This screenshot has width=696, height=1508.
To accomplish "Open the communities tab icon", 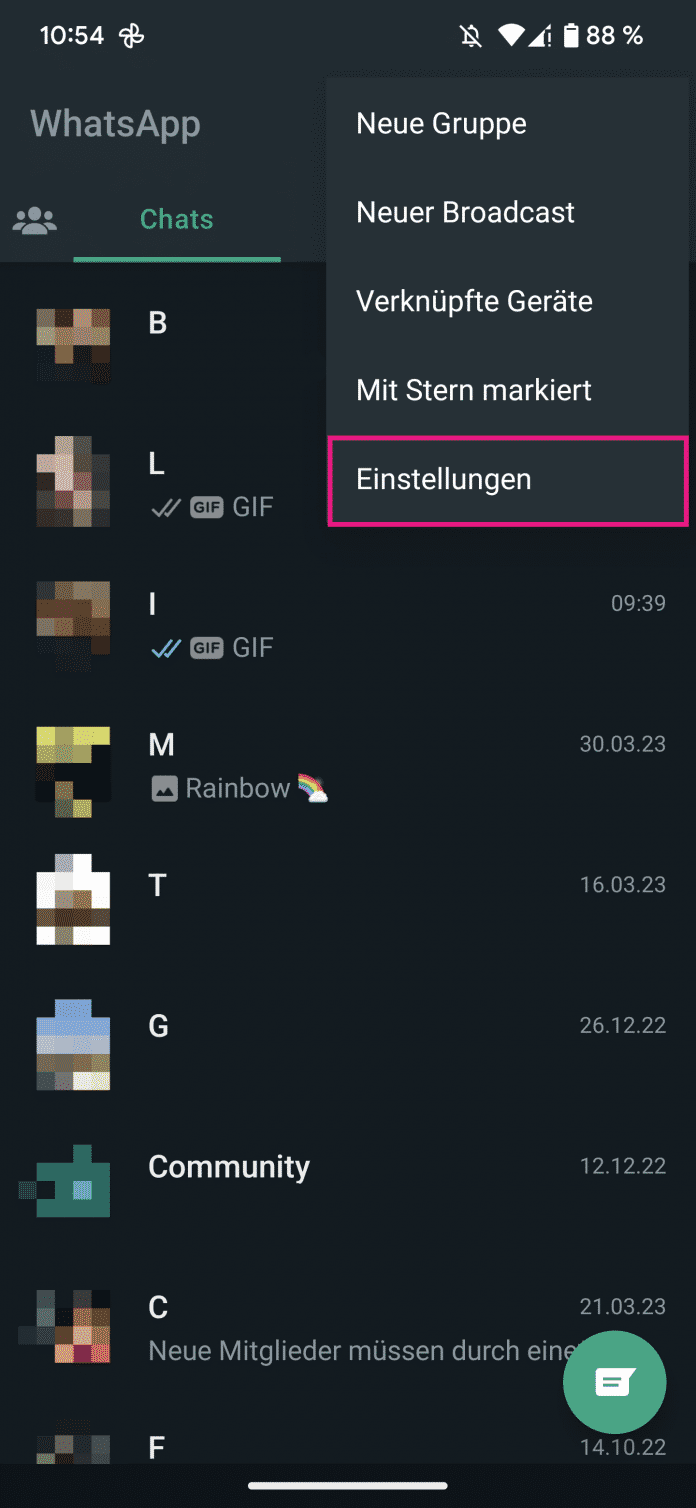I will [x=35, y=220].
